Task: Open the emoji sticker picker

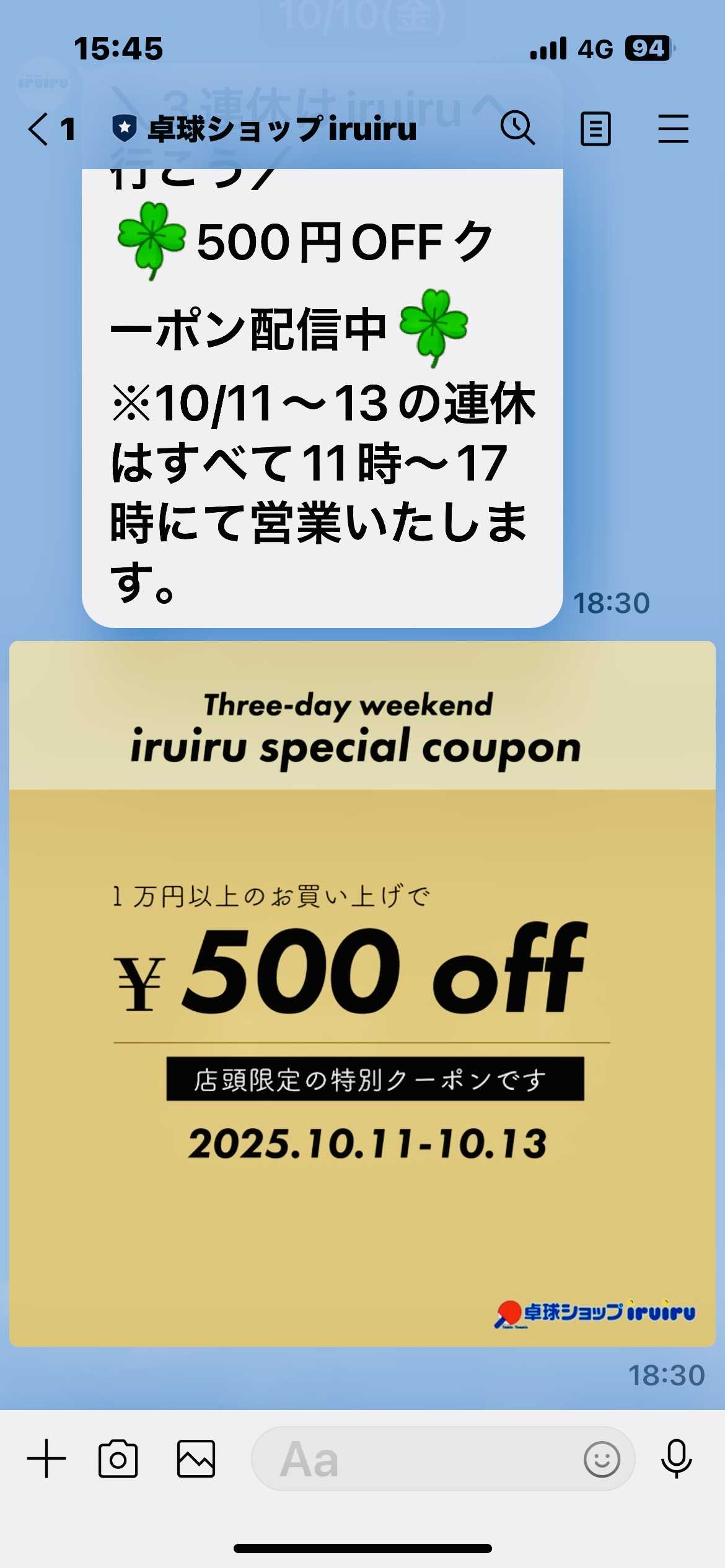Action: [602, 1459]
